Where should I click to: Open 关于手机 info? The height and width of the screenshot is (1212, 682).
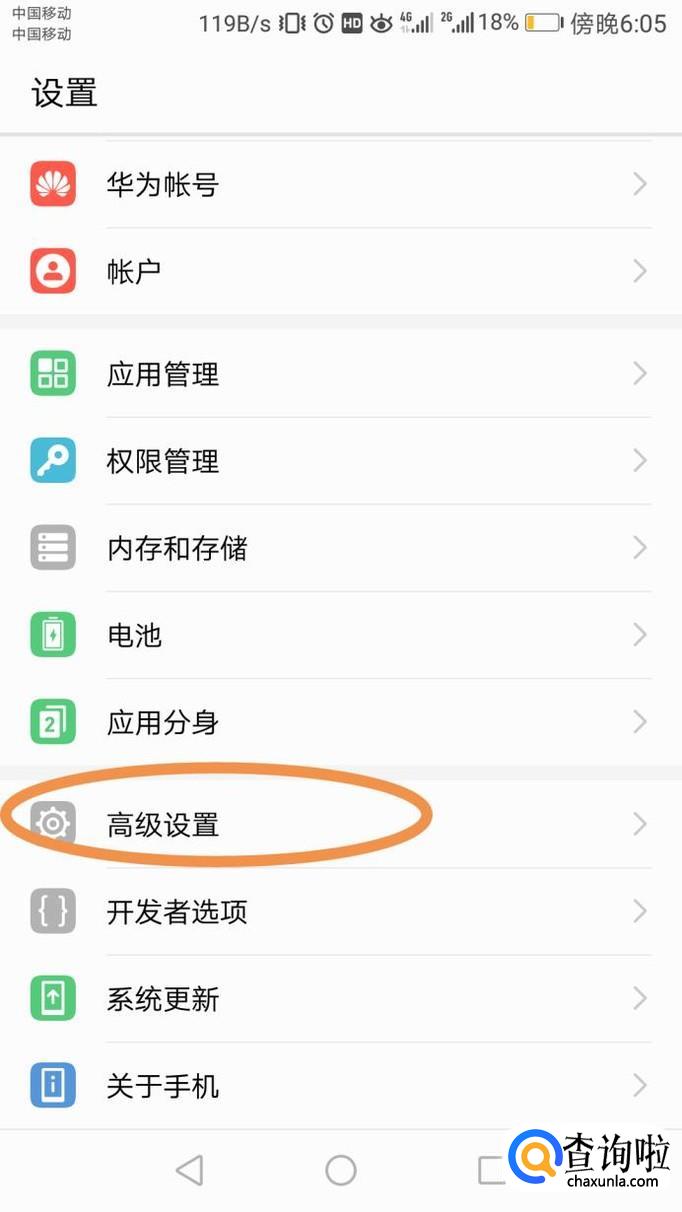tap(340, 1086)
